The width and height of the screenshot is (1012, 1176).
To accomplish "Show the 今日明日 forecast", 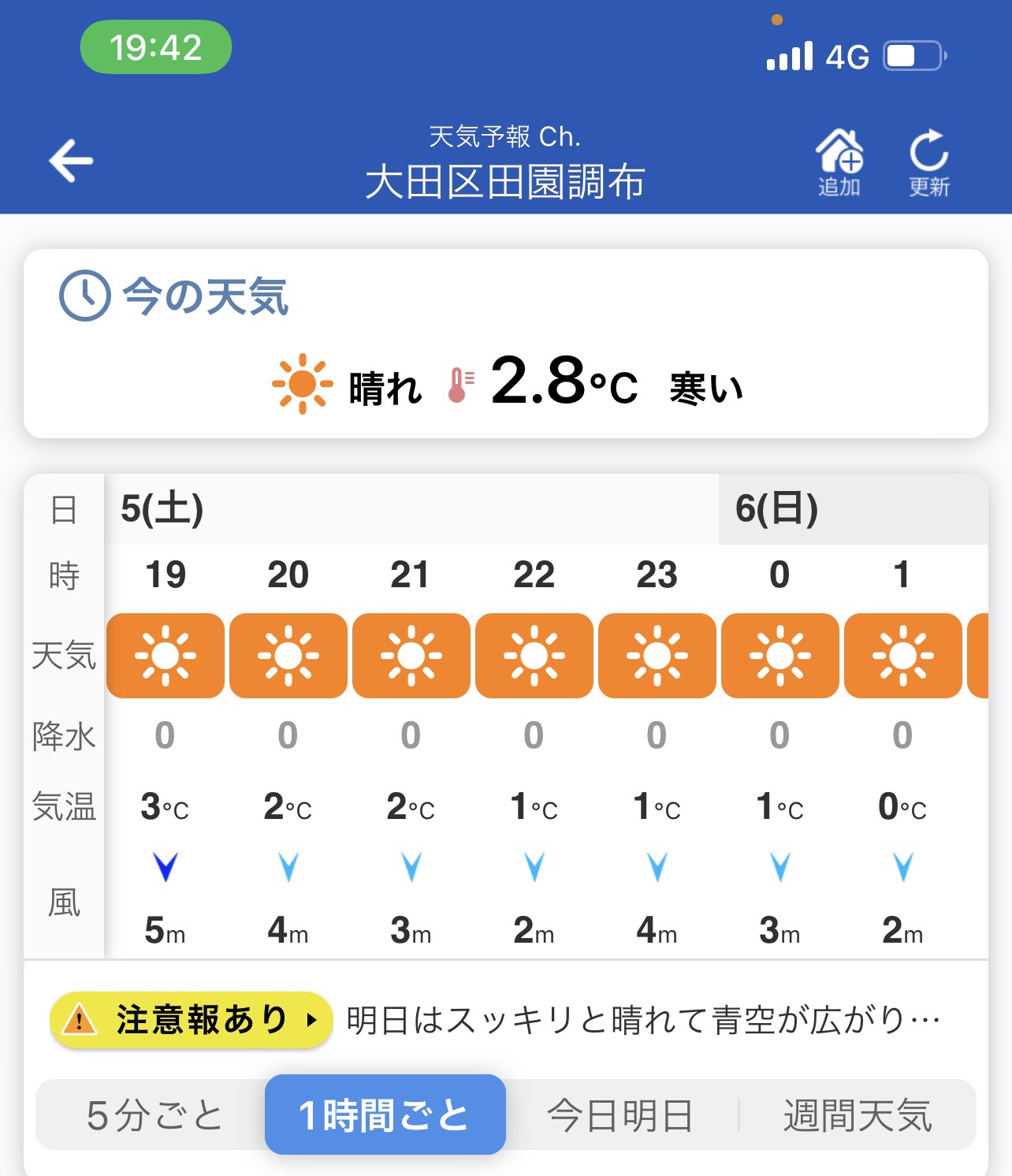I will coord(620,1115).
